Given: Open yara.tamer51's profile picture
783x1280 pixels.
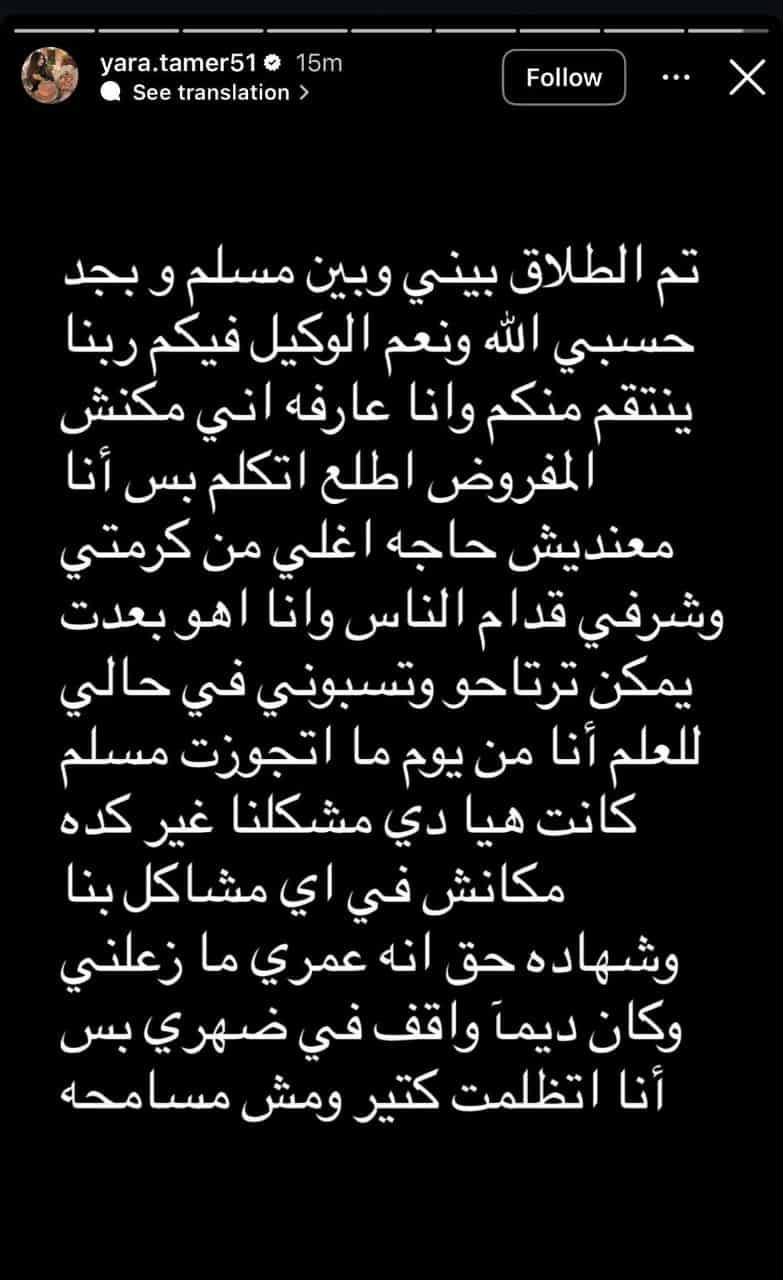Looking at the screenshot, I should tap(49, 75).
